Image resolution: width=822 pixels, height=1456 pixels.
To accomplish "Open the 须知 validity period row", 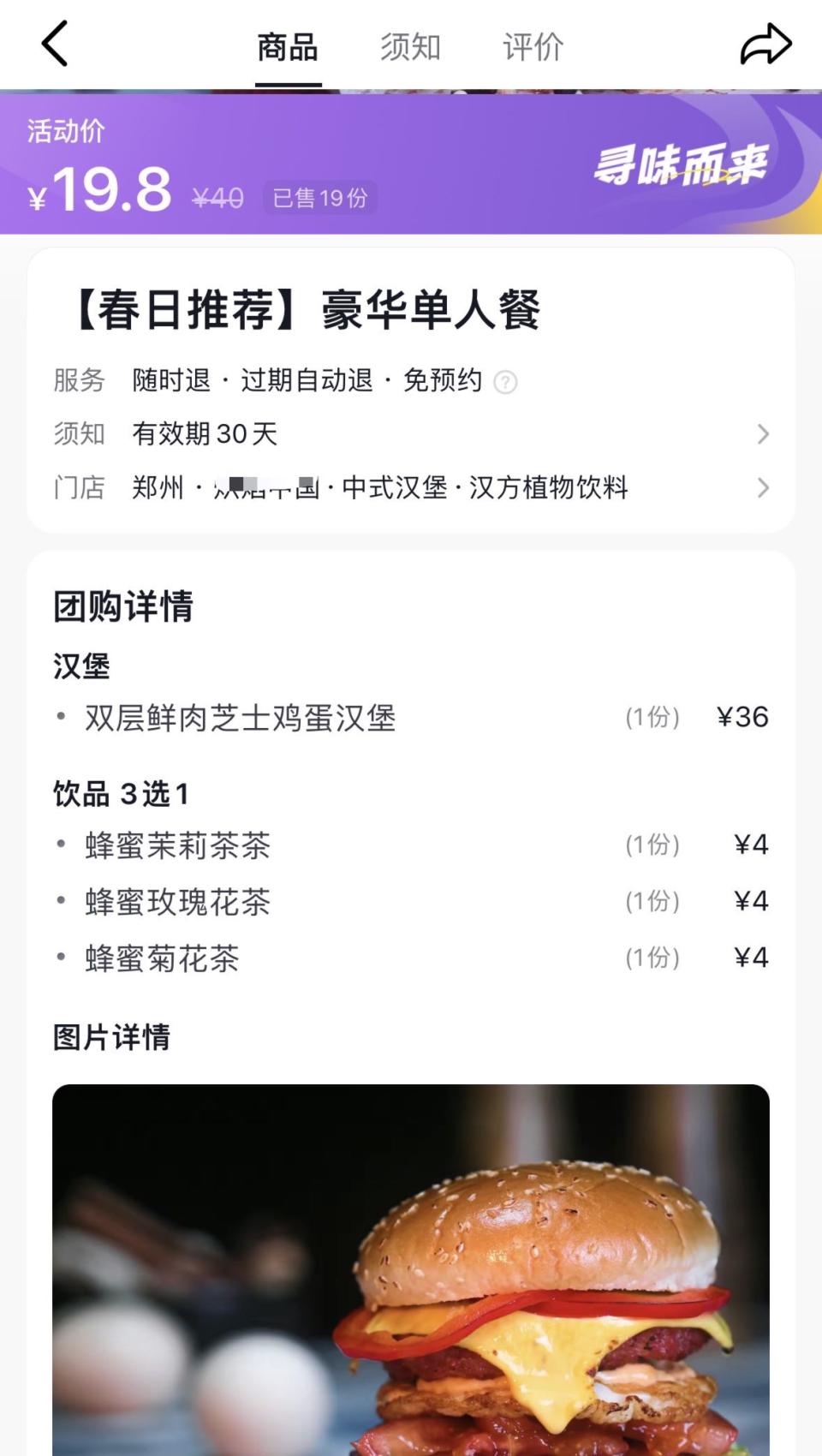I will (x=411, y=434).
